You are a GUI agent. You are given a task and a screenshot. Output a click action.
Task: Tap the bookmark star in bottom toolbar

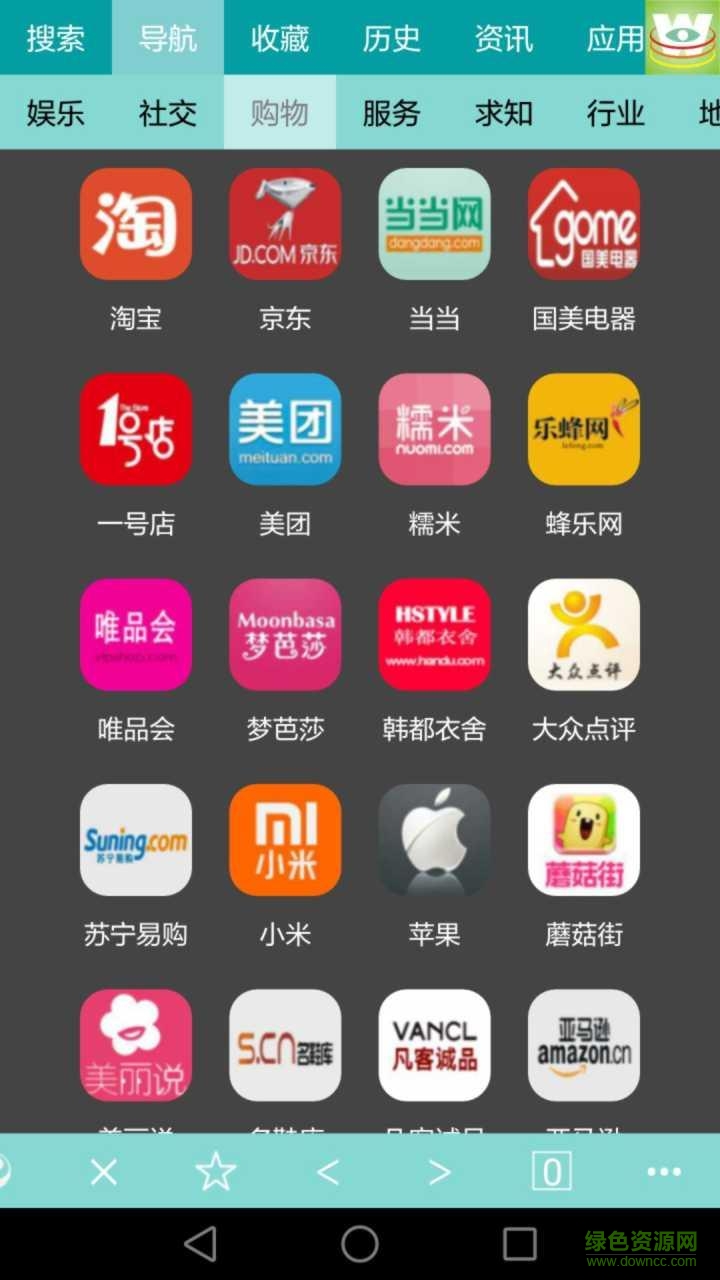tap(216, 1172)
